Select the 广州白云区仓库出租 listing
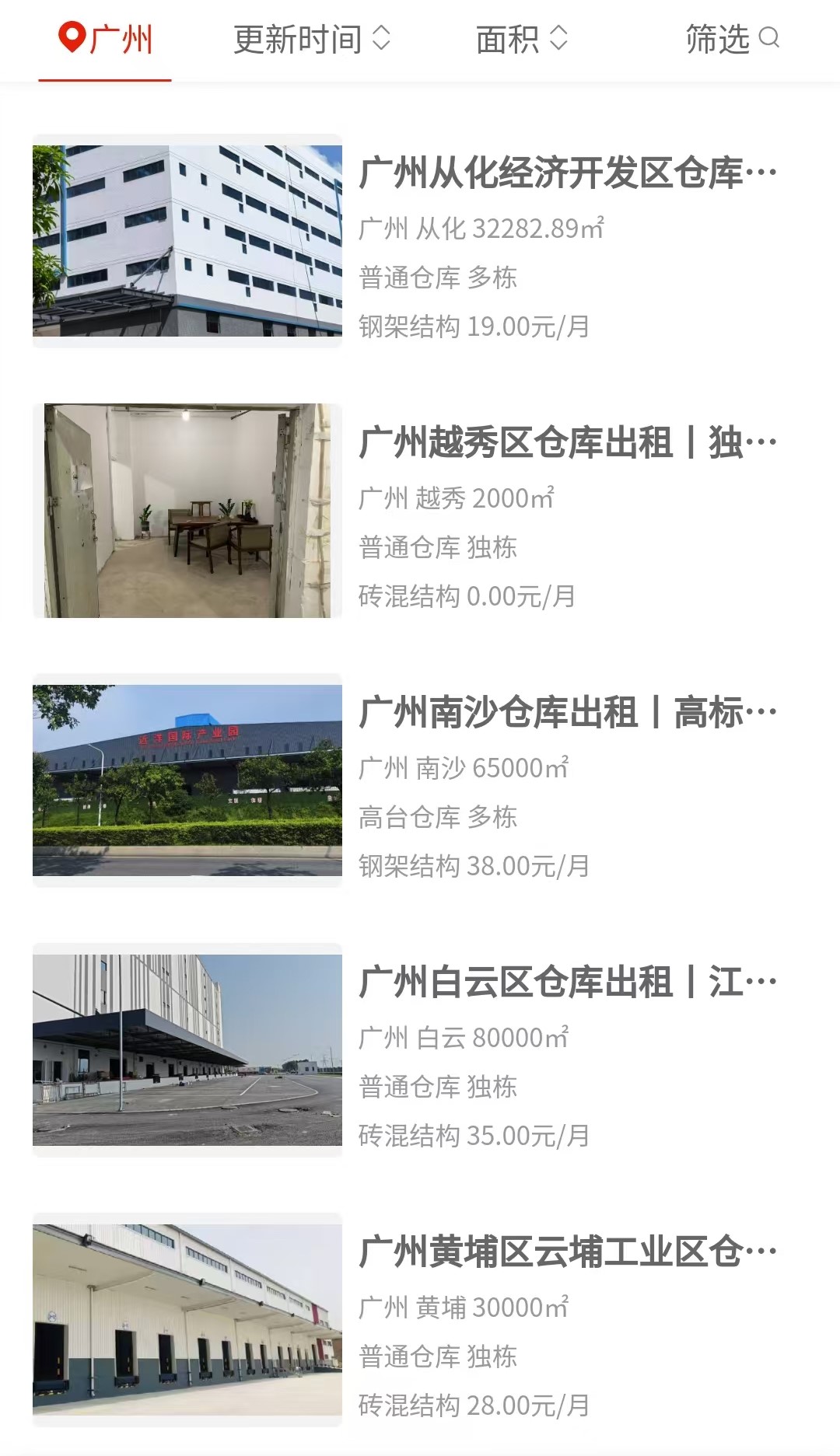Viewport: 840px width, 1456px height. coord(420,1050)
